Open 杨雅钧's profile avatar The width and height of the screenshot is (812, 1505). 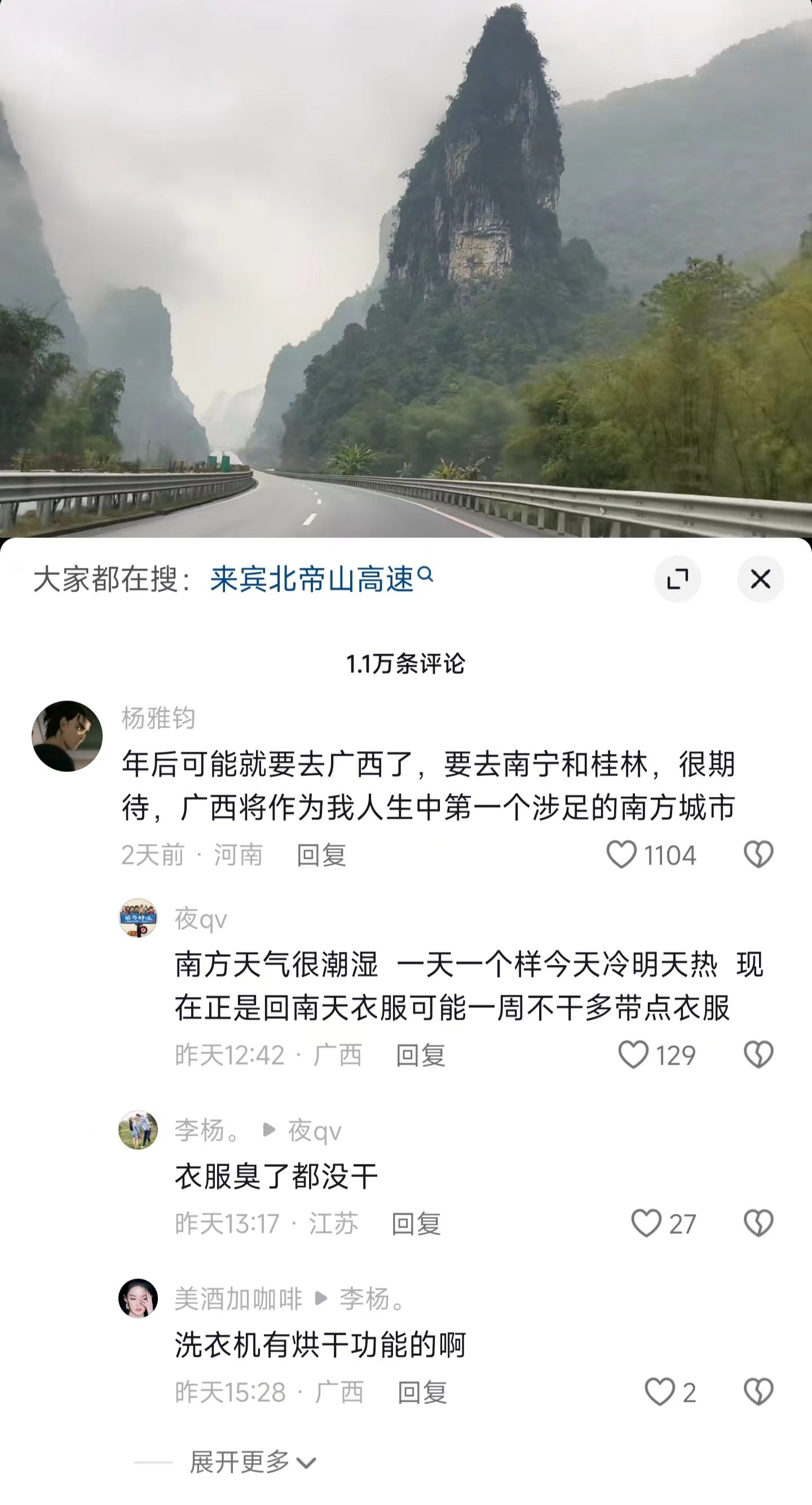pyautogui.click(x=67, y=736)
